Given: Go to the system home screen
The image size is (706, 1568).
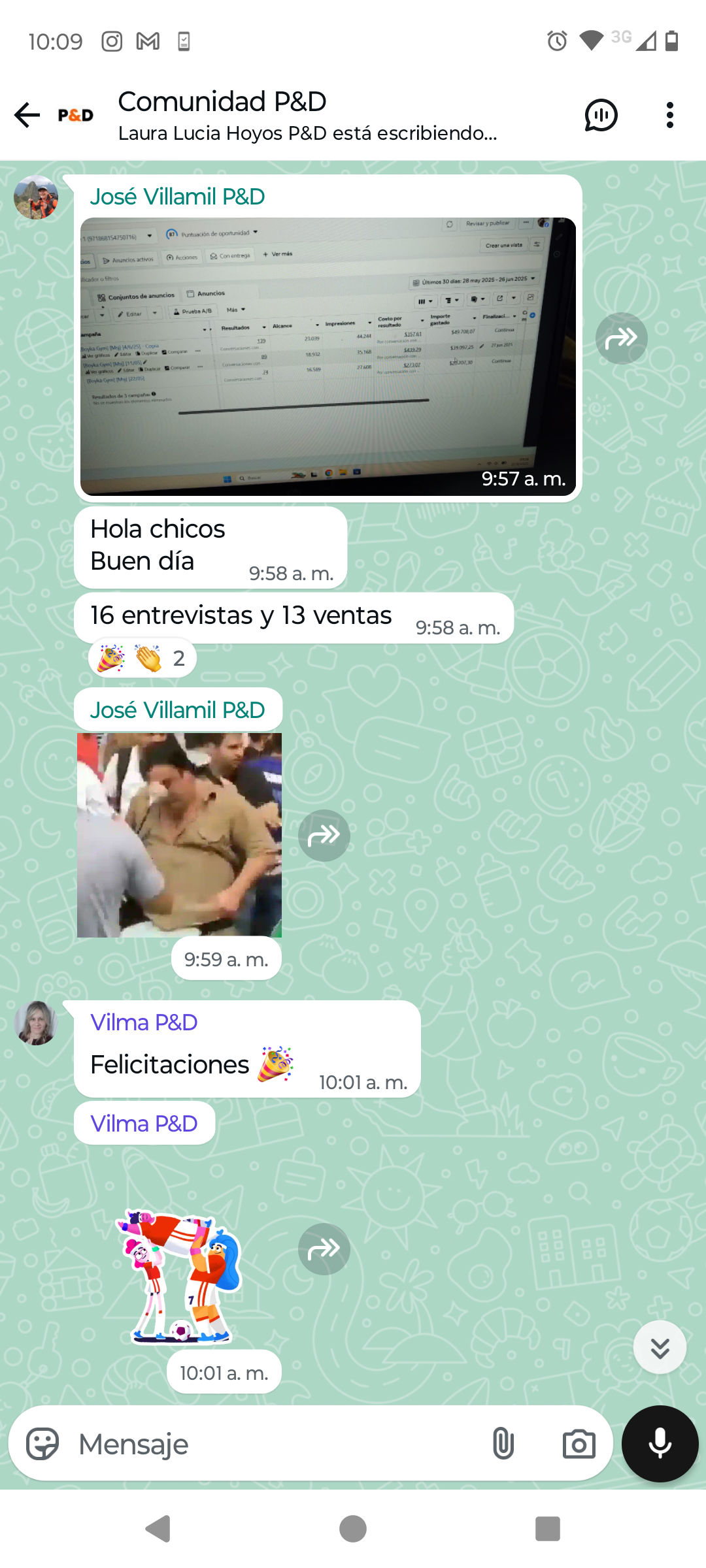Looking at the screenshot, I should pos(353,1529).
